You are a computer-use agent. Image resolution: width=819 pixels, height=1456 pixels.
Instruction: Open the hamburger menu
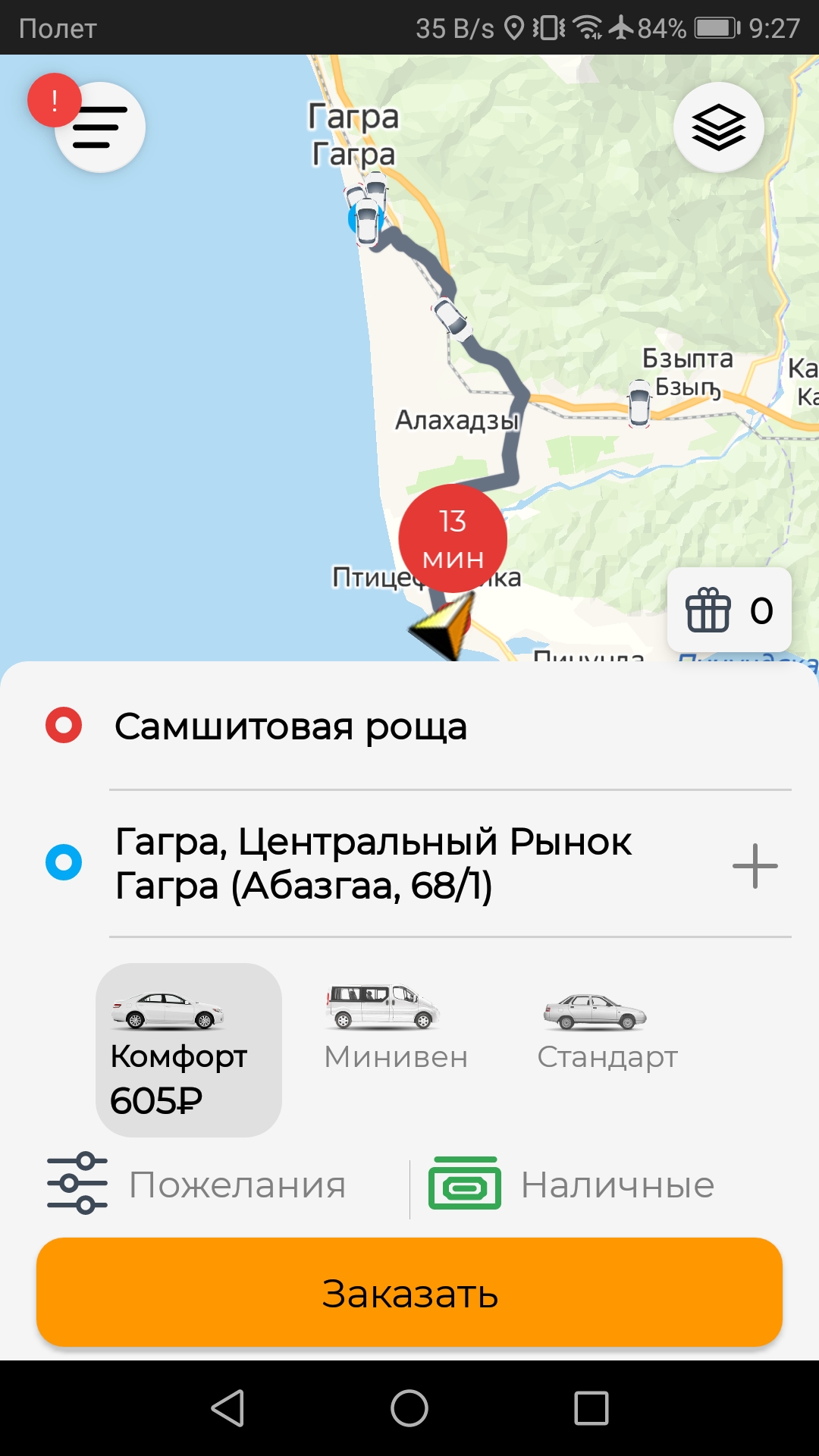click(99, 127)
